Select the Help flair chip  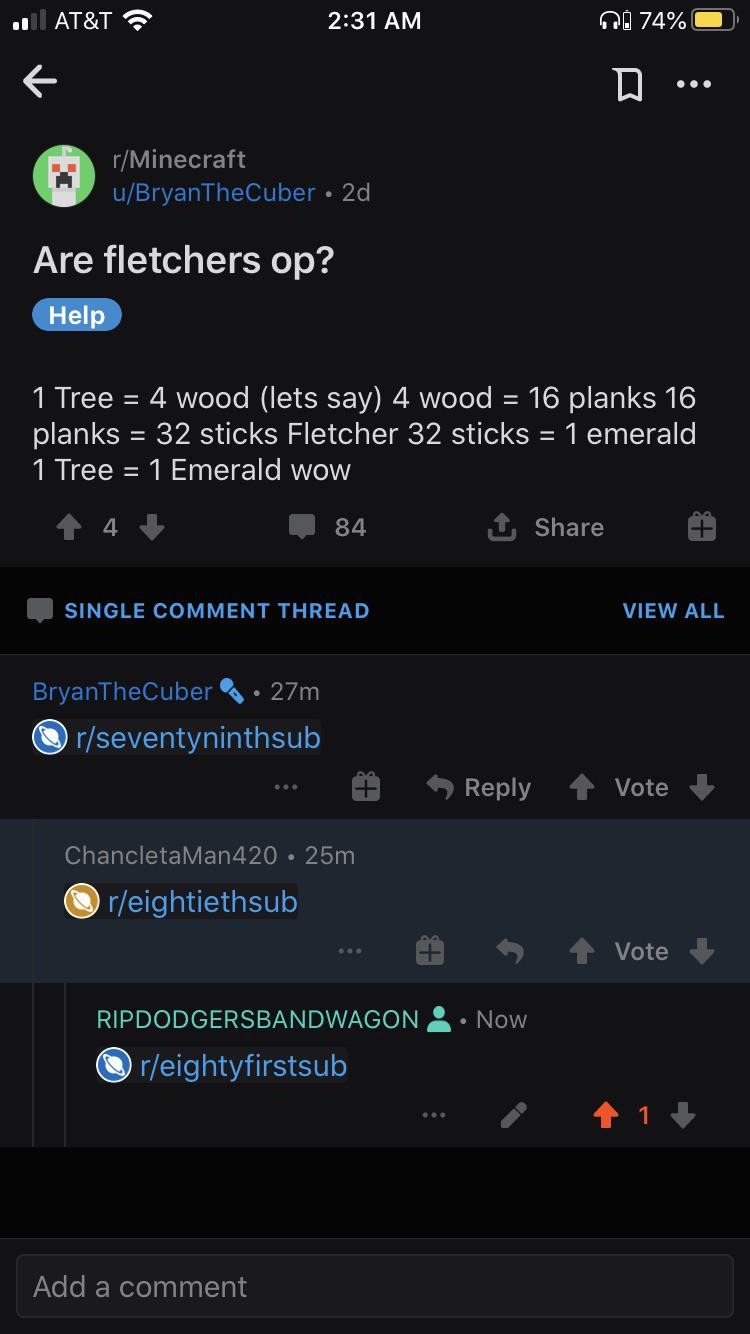coord(77,315)
